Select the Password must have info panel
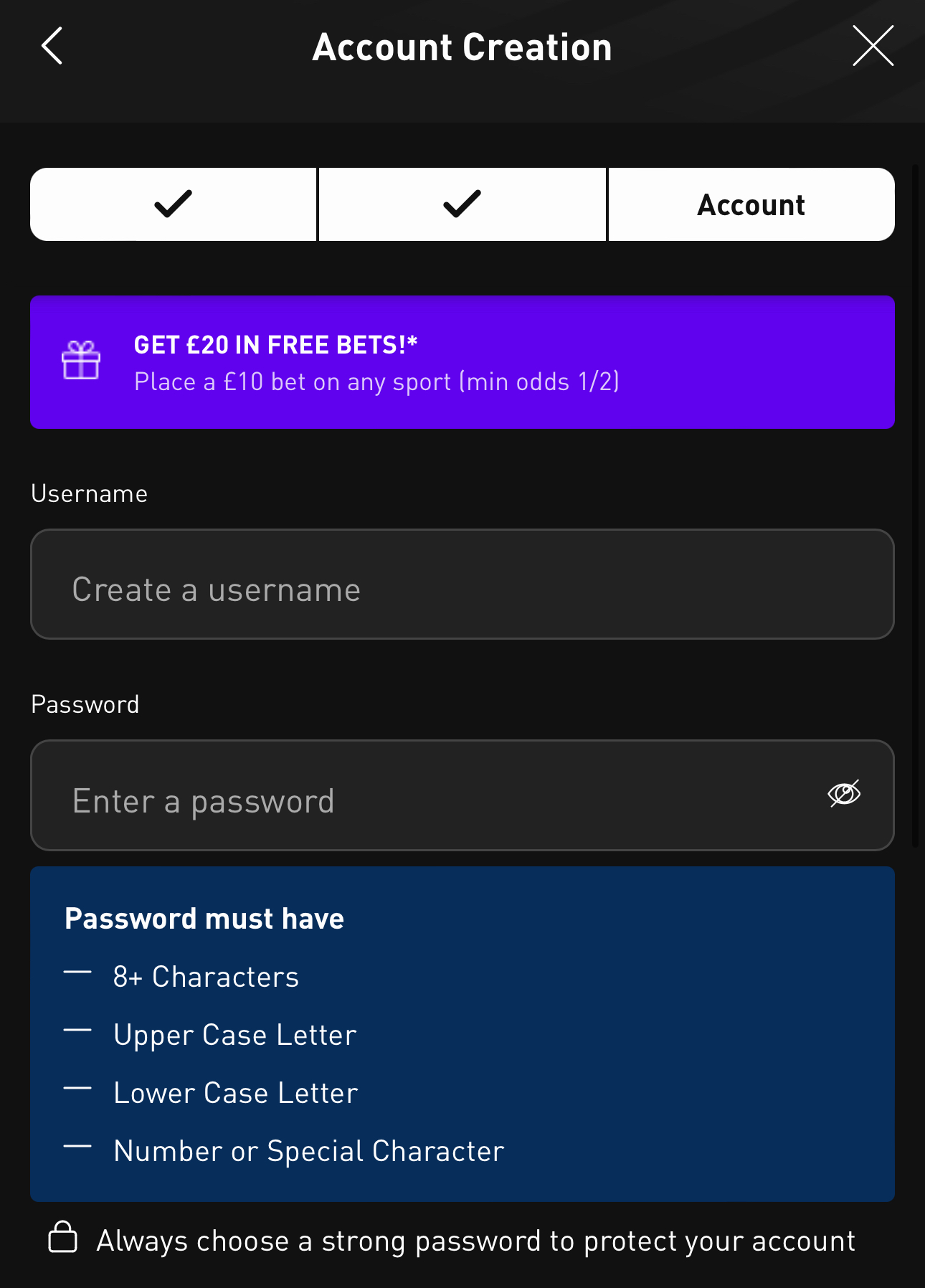 [462, 1033]
